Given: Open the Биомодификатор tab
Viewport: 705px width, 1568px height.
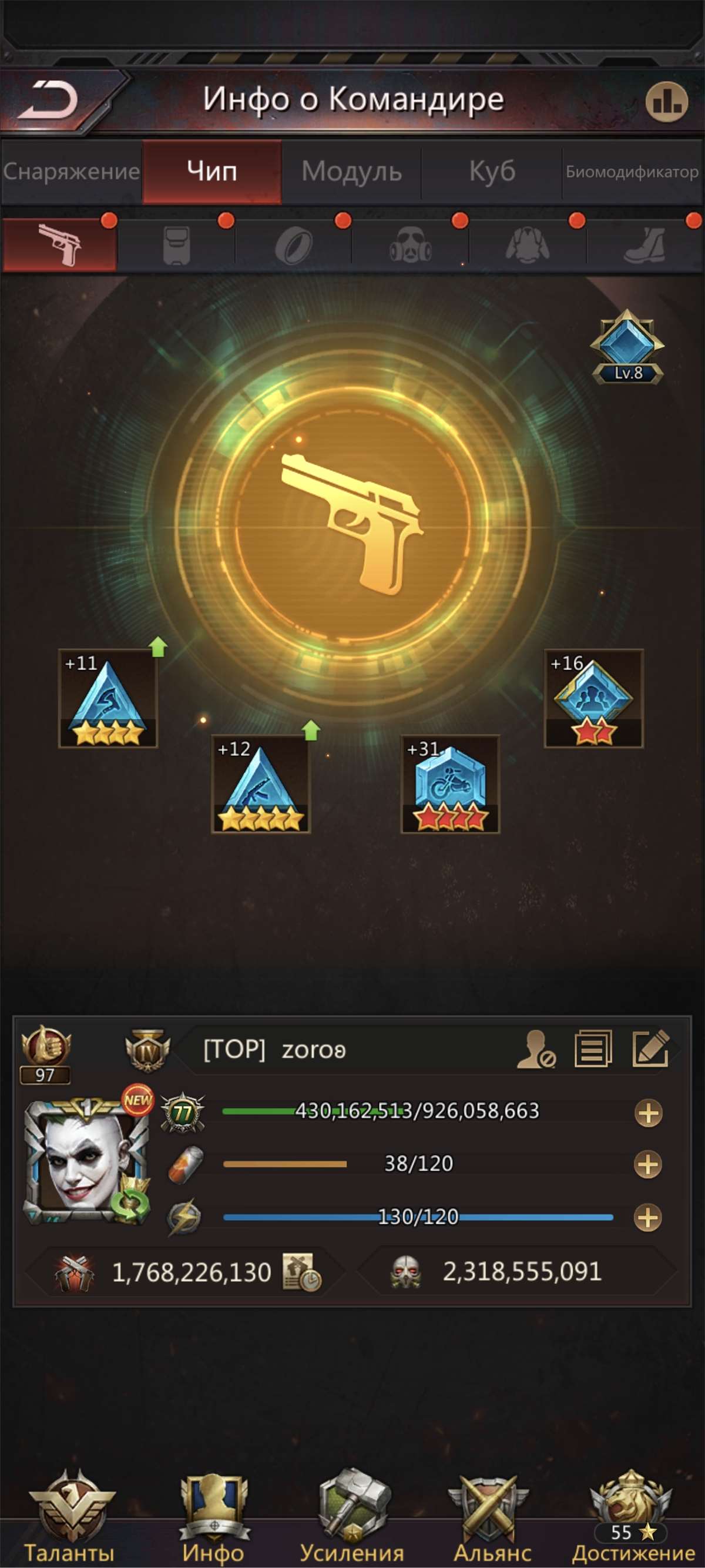Looking at the screenshot, I should [x=632, y=172].
